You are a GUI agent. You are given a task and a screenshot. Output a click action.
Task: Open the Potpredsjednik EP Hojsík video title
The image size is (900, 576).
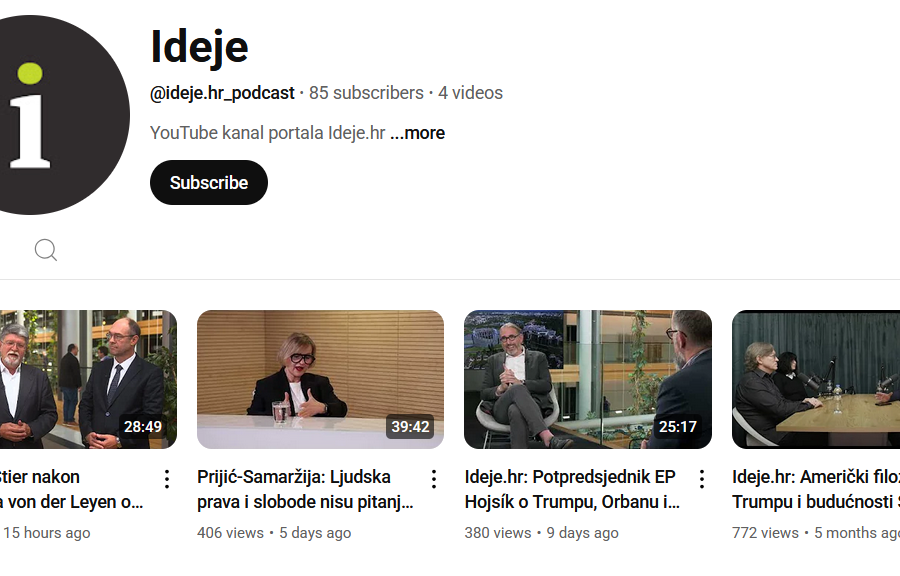coord(572,489)
